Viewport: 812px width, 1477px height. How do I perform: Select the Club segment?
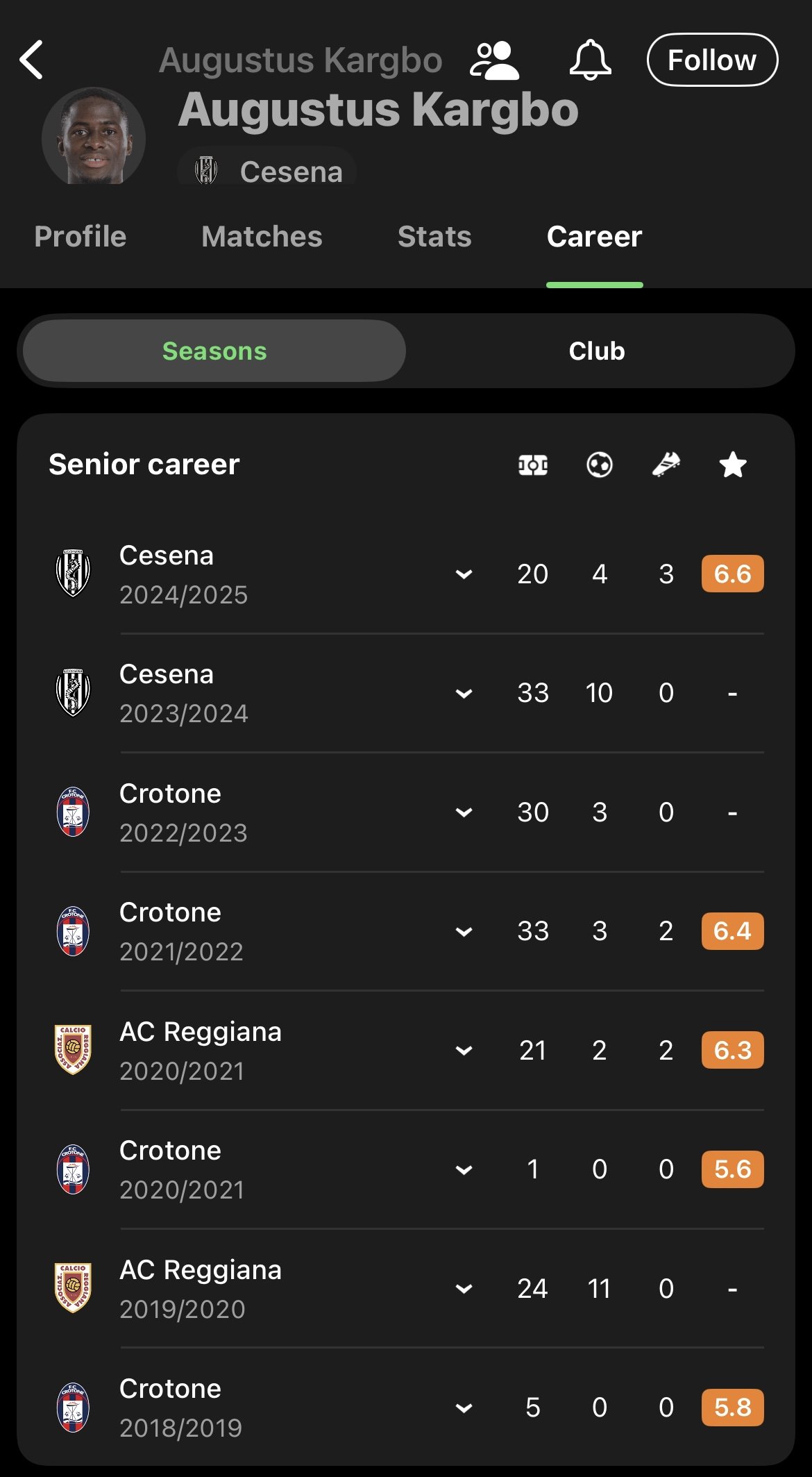click(597, 351)
